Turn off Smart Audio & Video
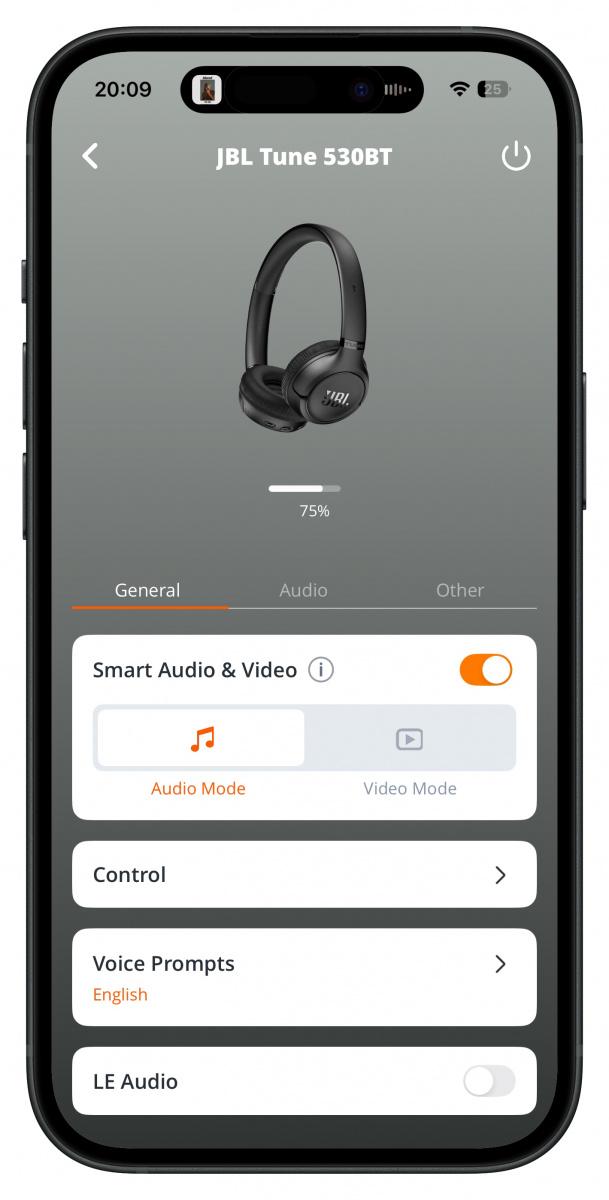This screenshot has height=1200, width=609. pyautogui.click(x=486, y=670)
